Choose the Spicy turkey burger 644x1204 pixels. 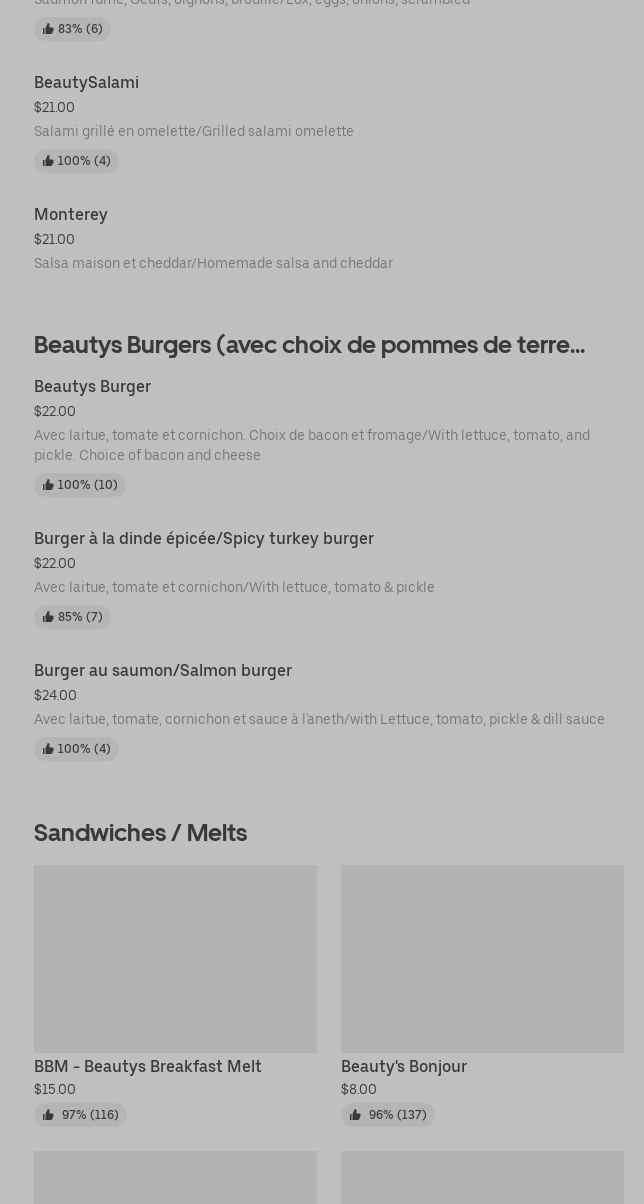204,539
